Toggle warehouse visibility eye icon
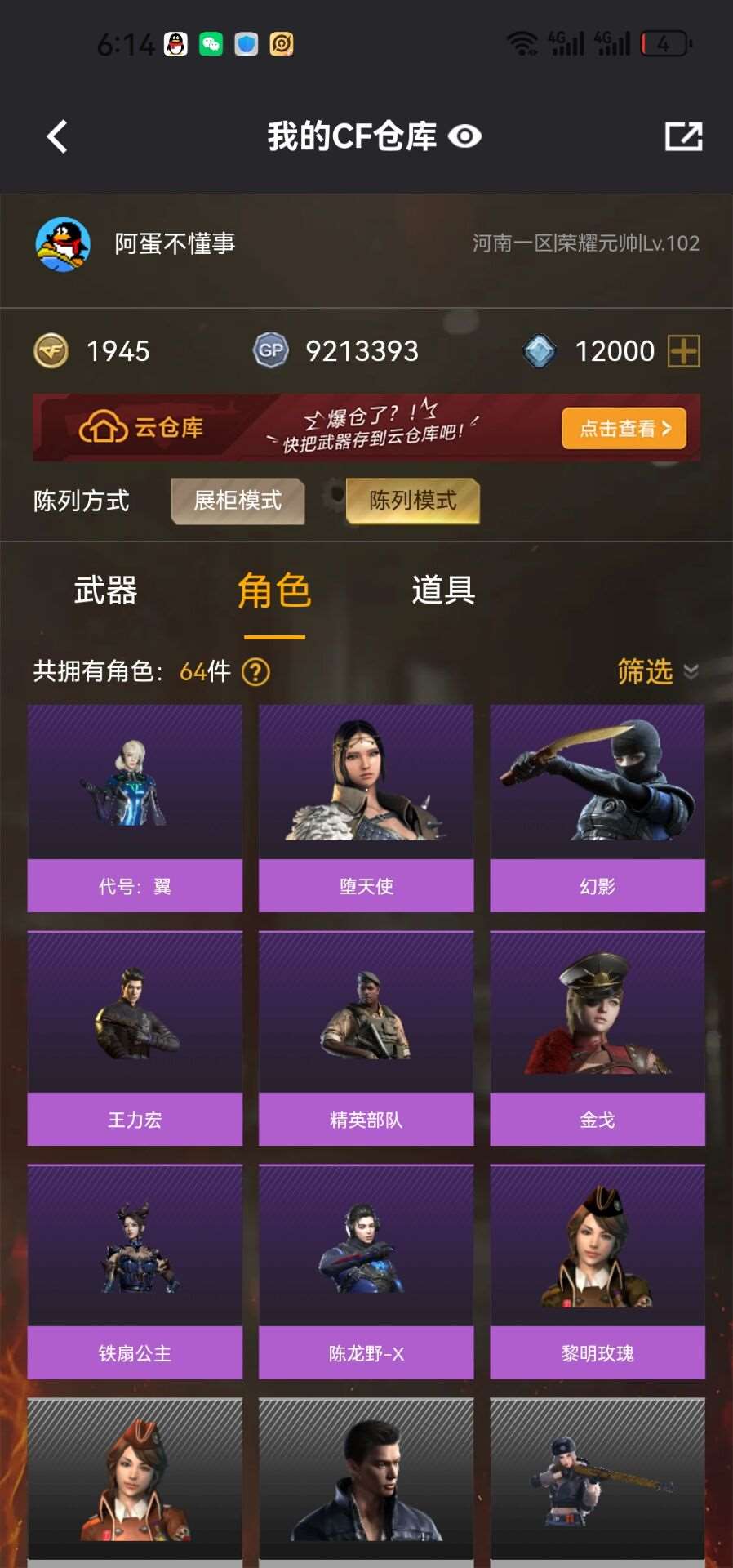733x1568 pixels. coord(464,136)
